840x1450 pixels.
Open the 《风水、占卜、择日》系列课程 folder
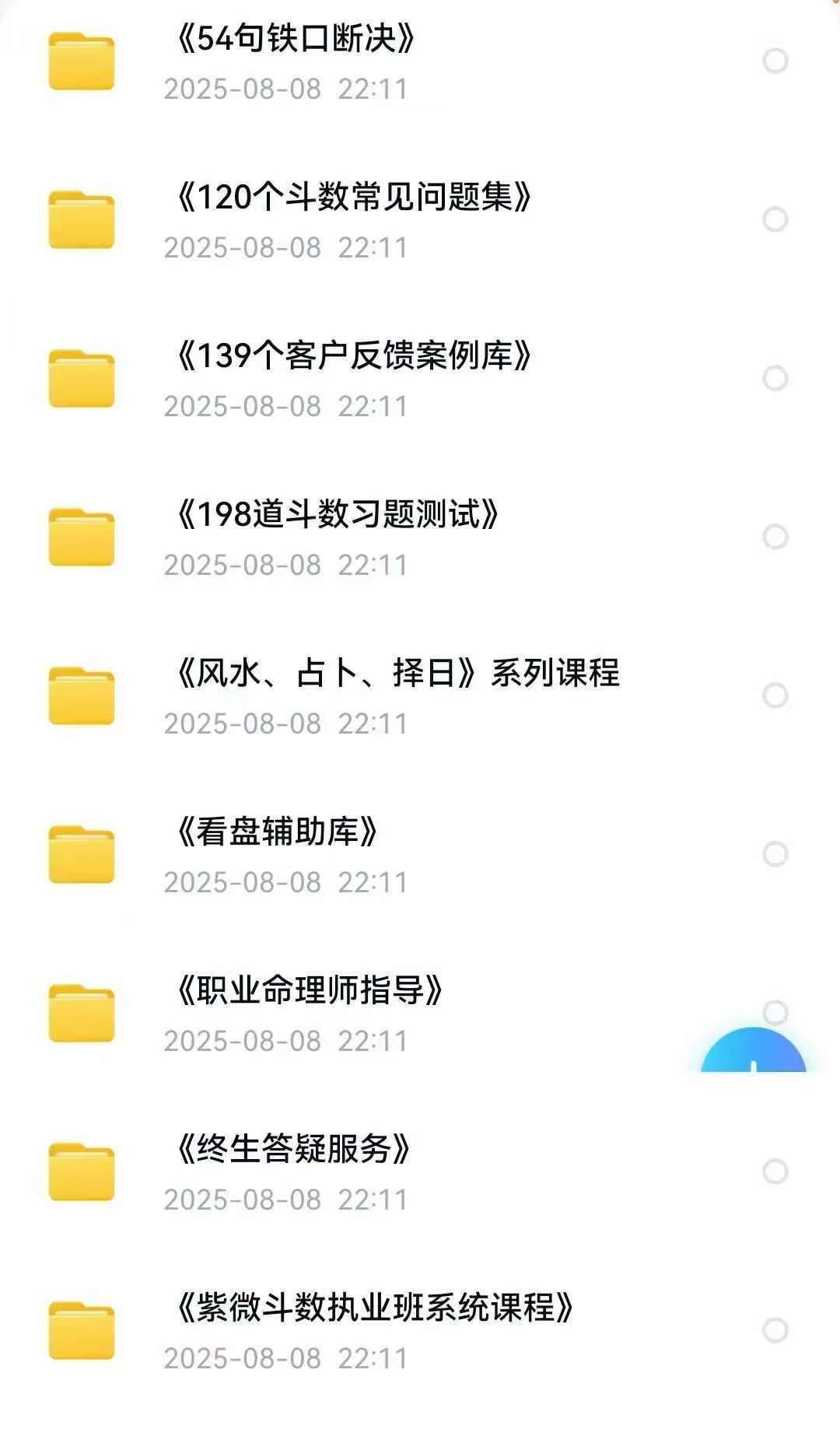(x=397, y=674)
